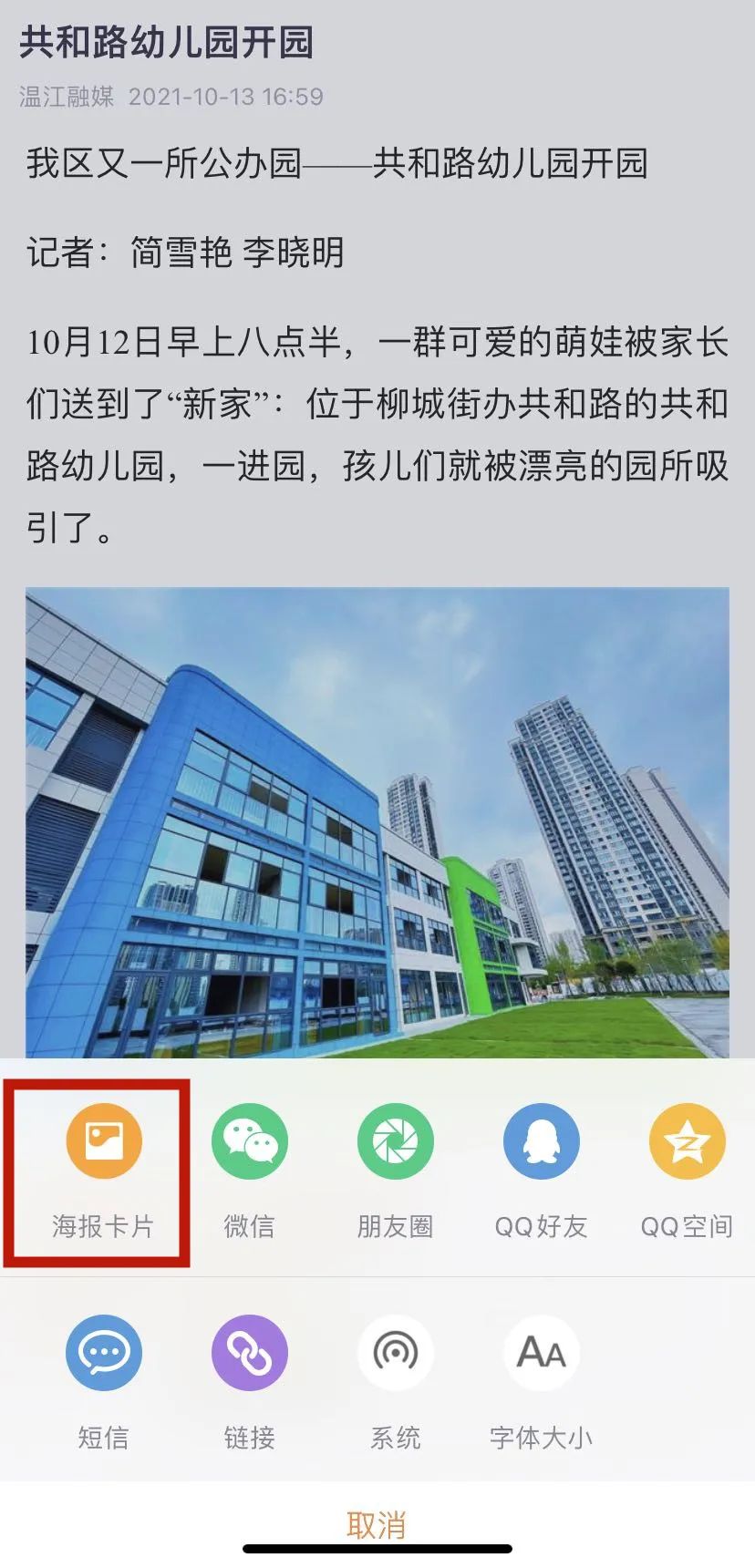Open the 系统 share option
This screenshot has height=1568, width=755.
(395, 1353)
